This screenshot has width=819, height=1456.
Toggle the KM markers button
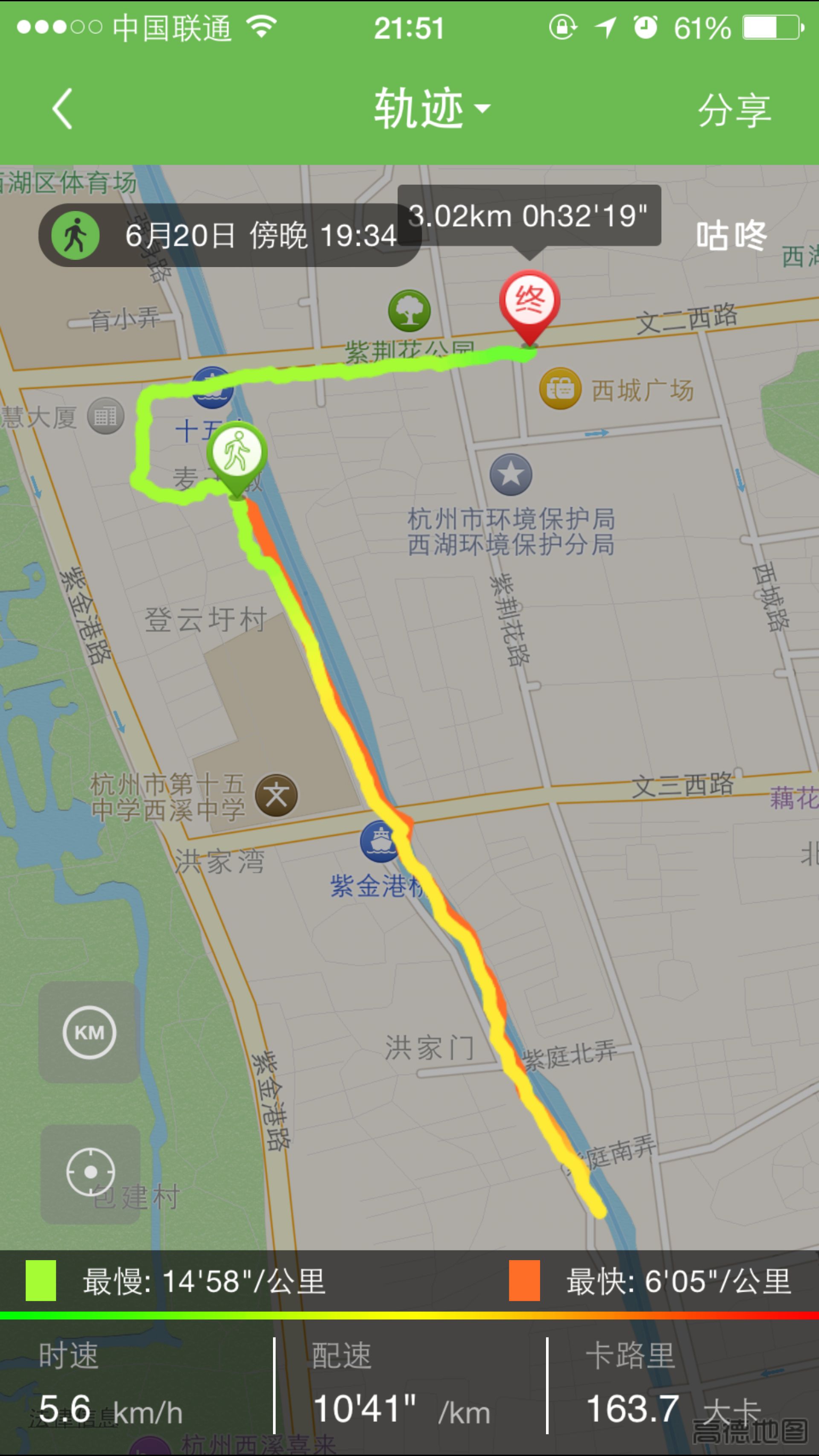(x=89, y=1032)
